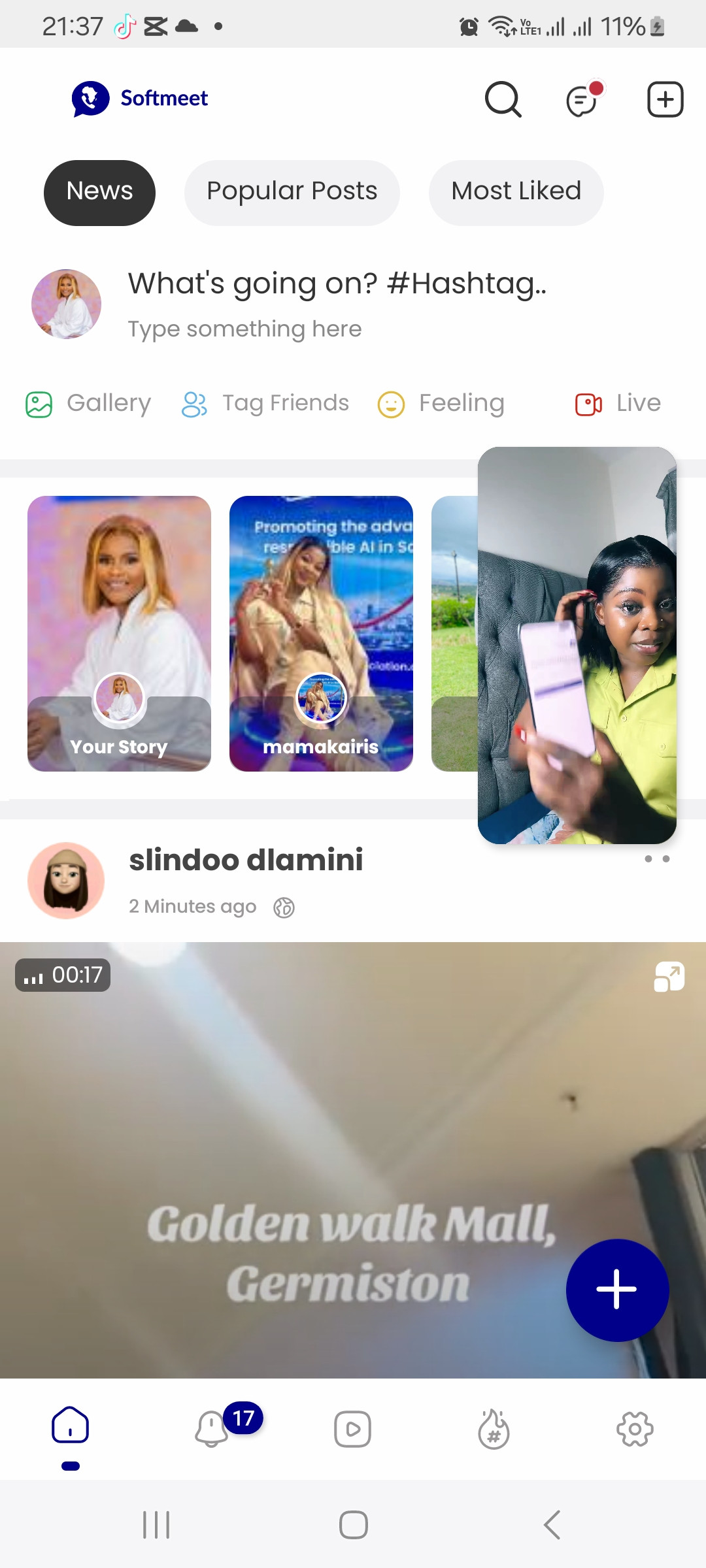This screenshot has width=706, height=1568.
Task: Open the messages icon with red dot
Action: click(x=582, y=101)
